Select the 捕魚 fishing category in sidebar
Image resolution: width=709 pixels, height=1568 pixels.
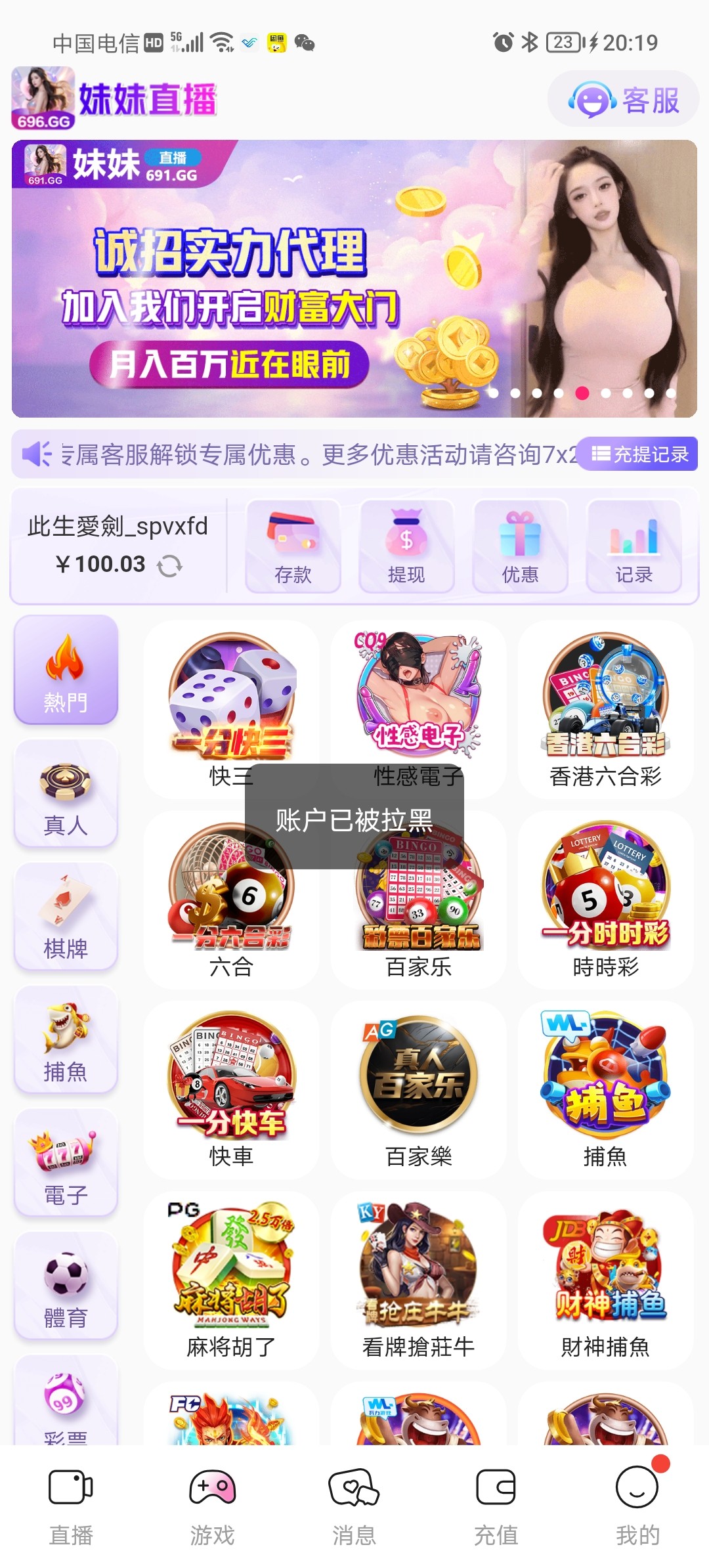click(x=66, y=1039)
